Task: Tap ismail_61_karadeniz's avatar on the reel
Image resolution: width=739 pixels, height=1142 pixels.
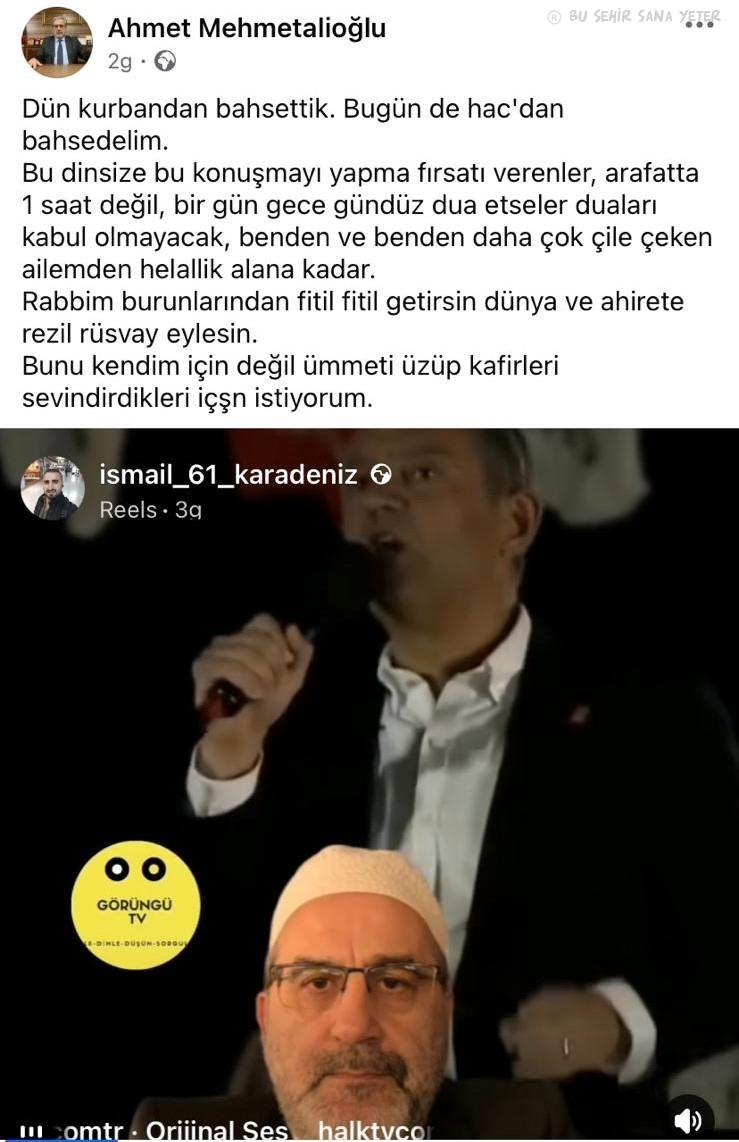Action: [x=52, y=488]
